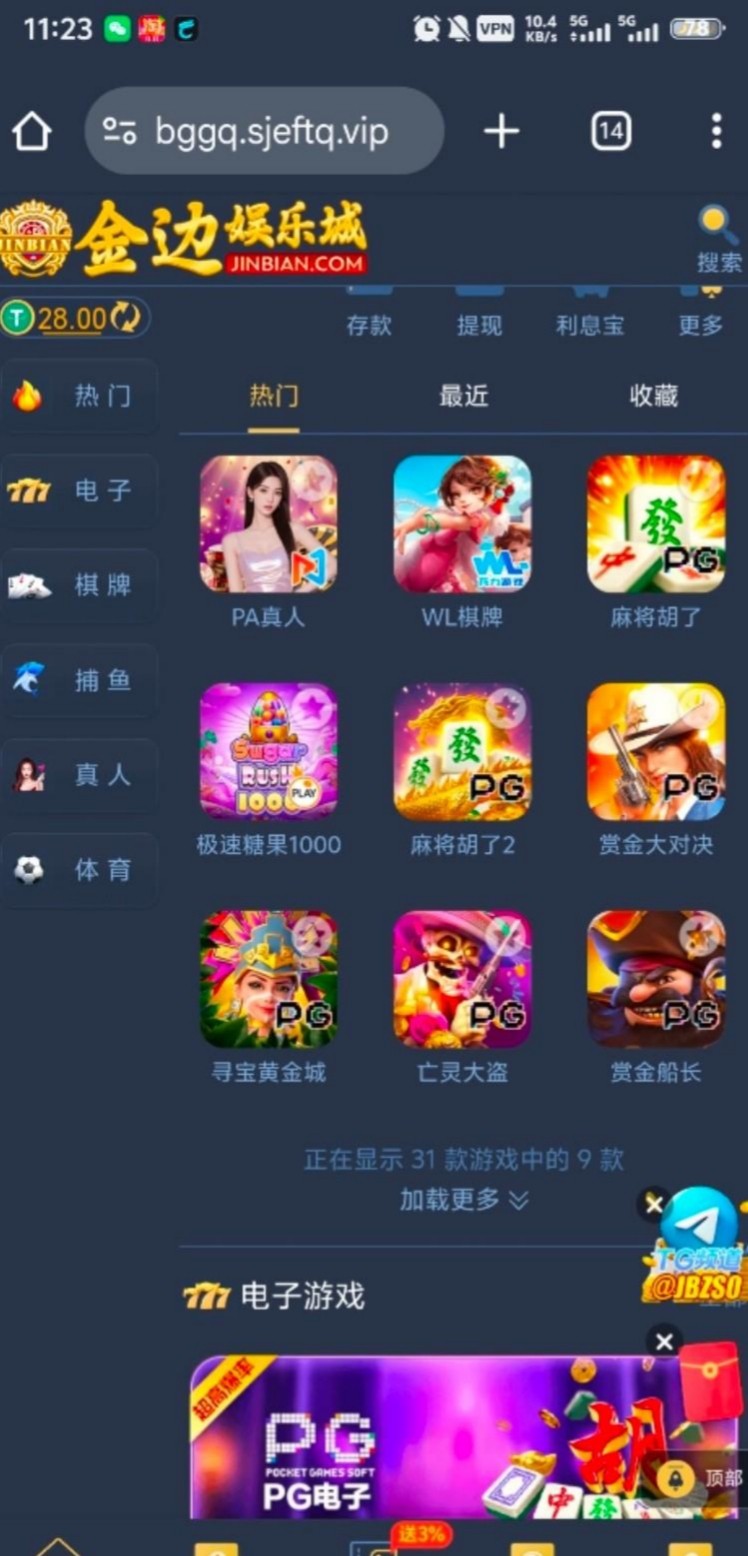
Task: Expand 加载更多 to load more games
Action: point(464,1199)
